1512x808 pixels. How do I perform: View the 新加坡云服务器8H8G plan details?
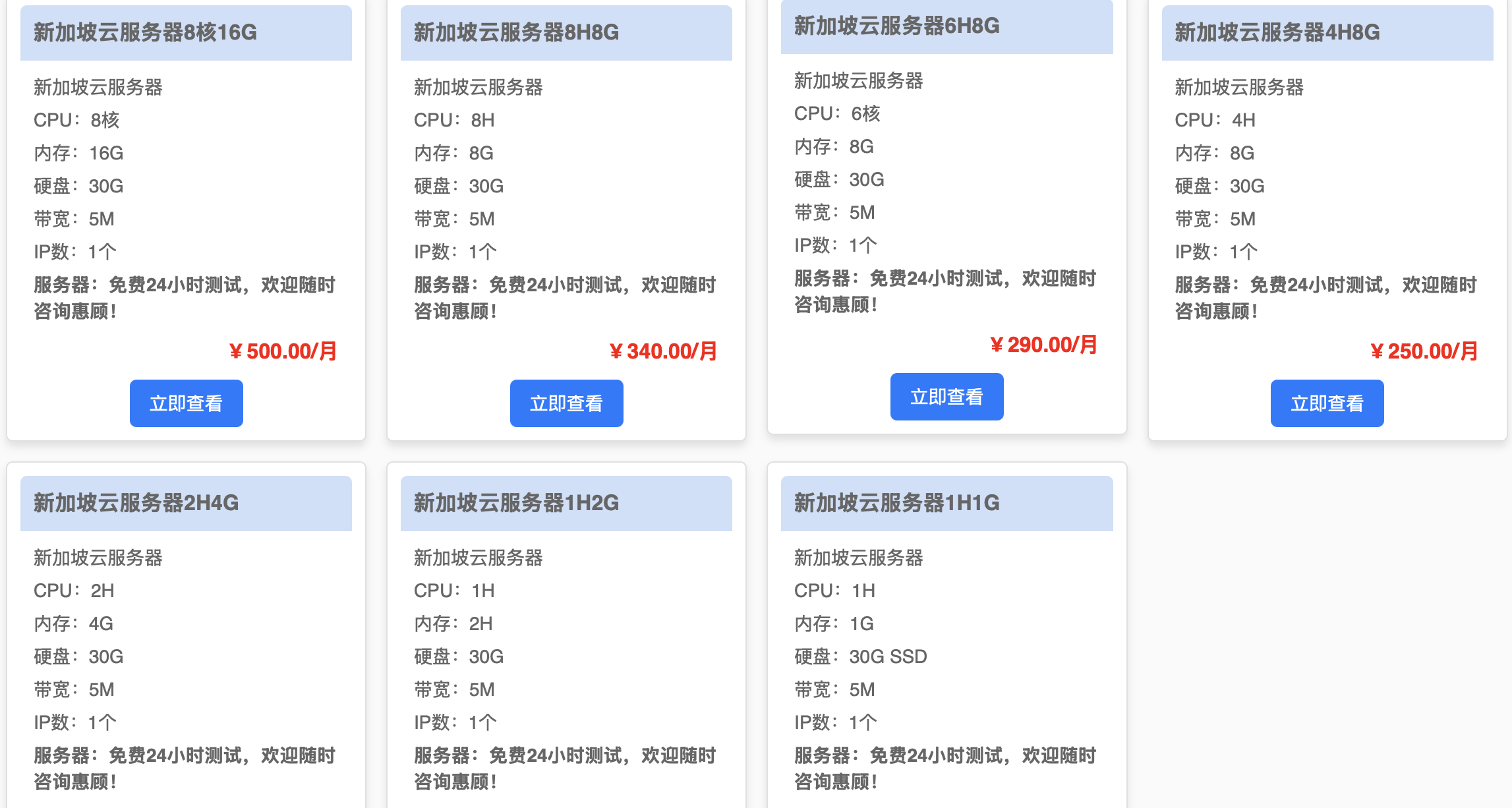click(x=566, y=403)
